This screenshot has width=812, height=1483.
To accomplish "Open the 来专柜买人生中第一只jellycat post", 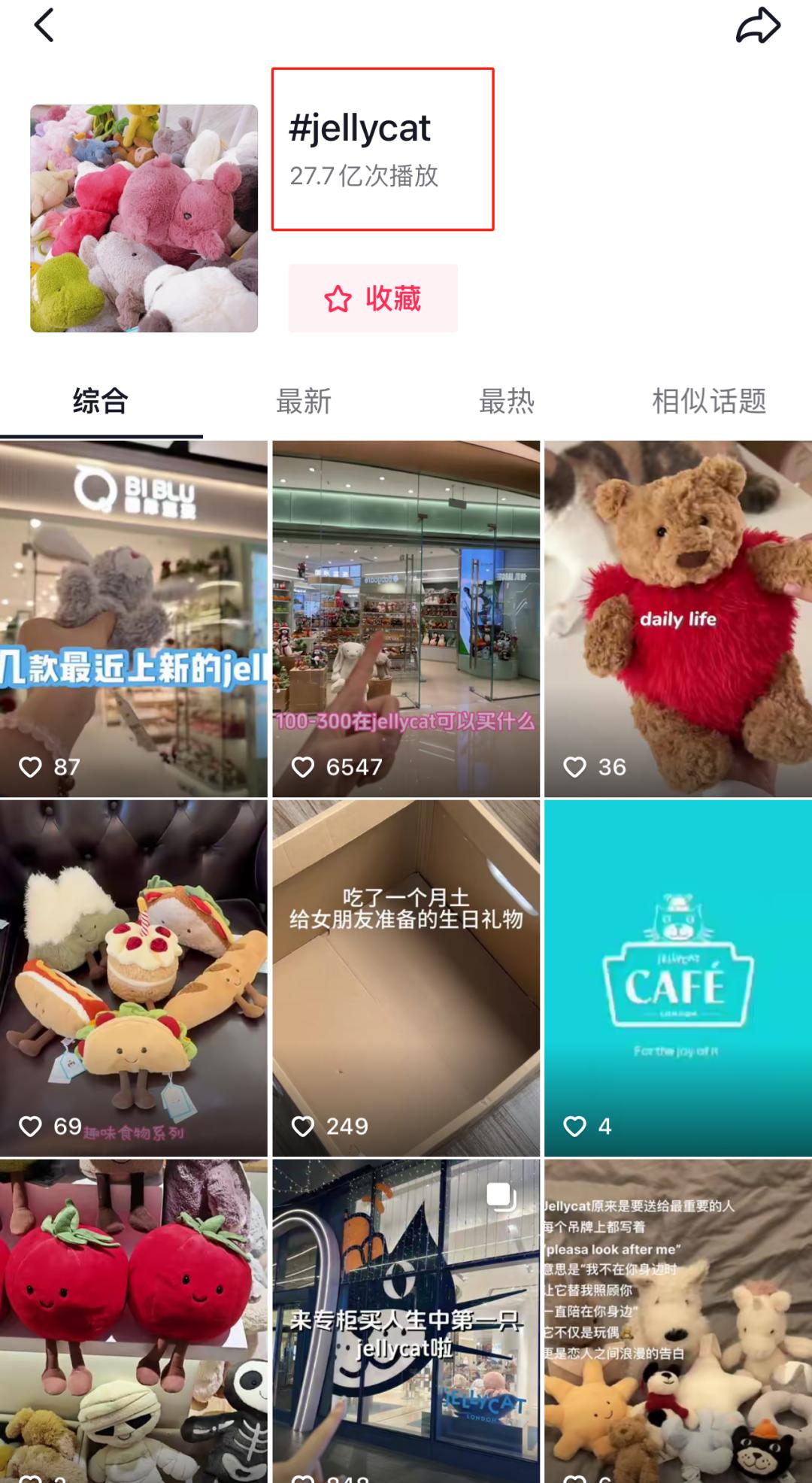I will [406, 1321].
